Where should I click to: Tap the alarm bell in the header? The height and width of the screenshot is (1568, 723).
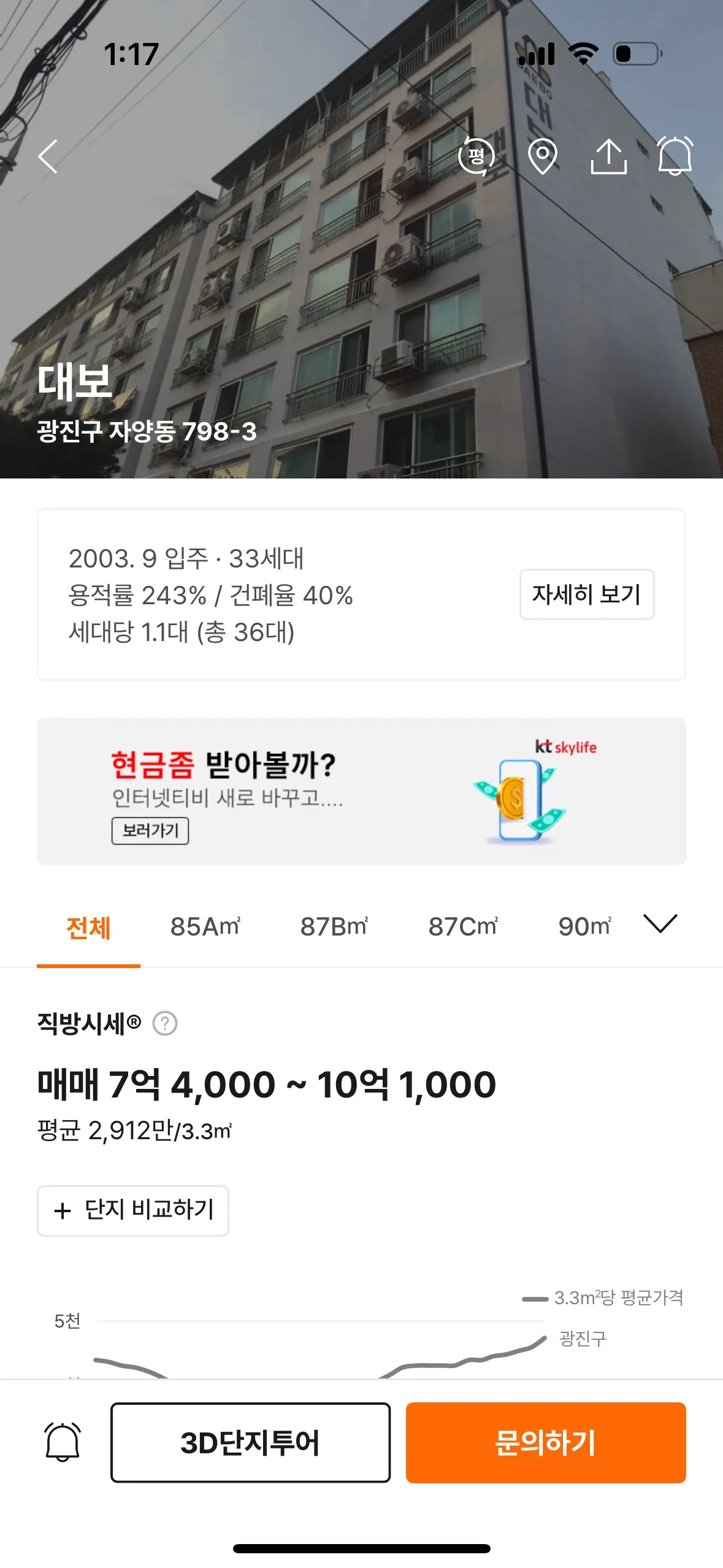coord(675,156)
